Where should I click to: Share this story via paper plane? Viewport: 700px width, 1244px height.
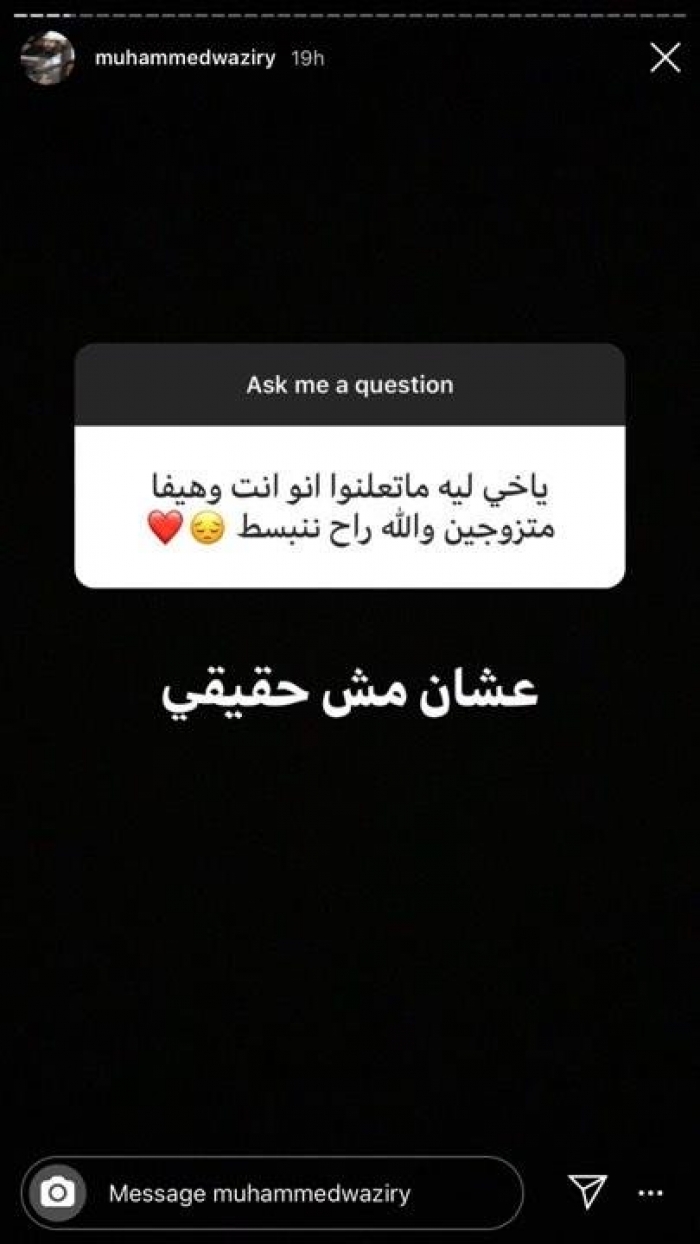click(587, 1191)
